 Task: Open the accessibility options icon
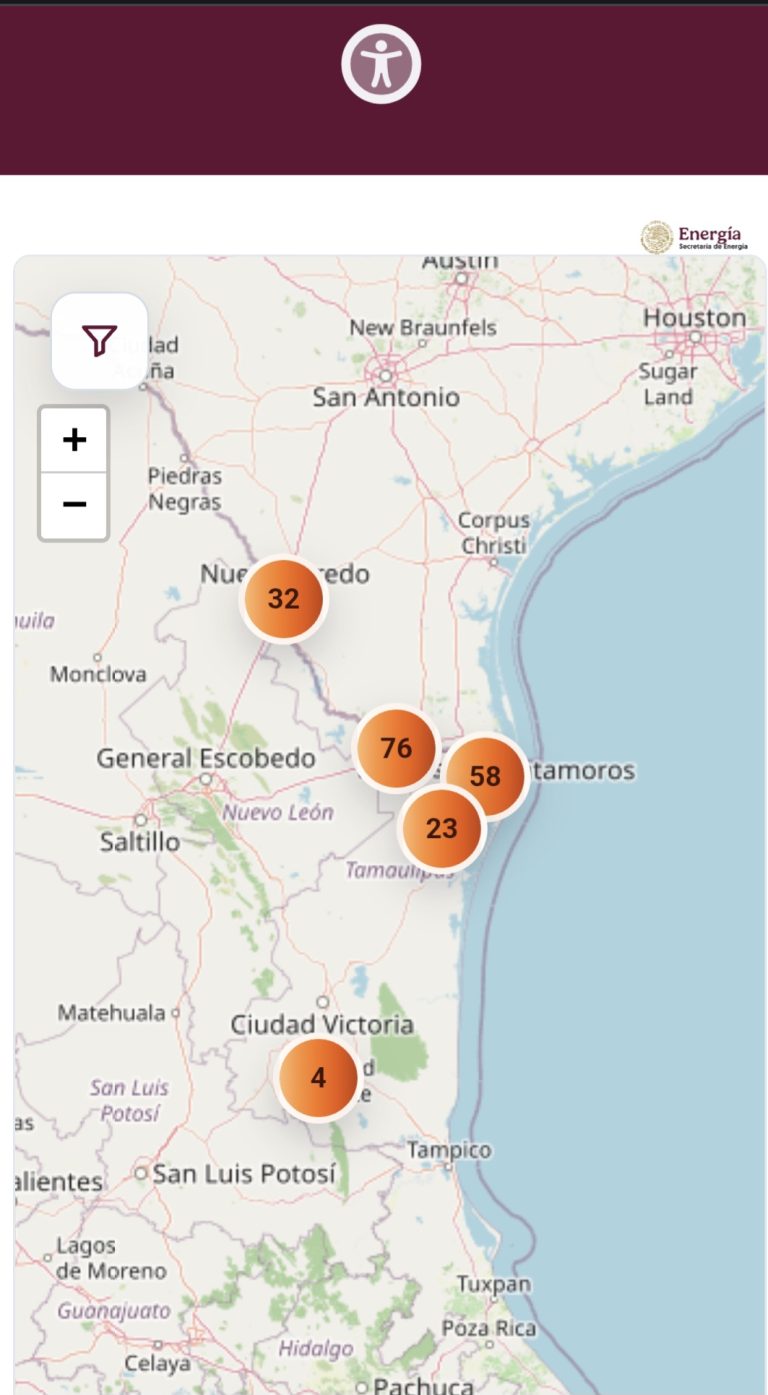click(x=381, y=64)
